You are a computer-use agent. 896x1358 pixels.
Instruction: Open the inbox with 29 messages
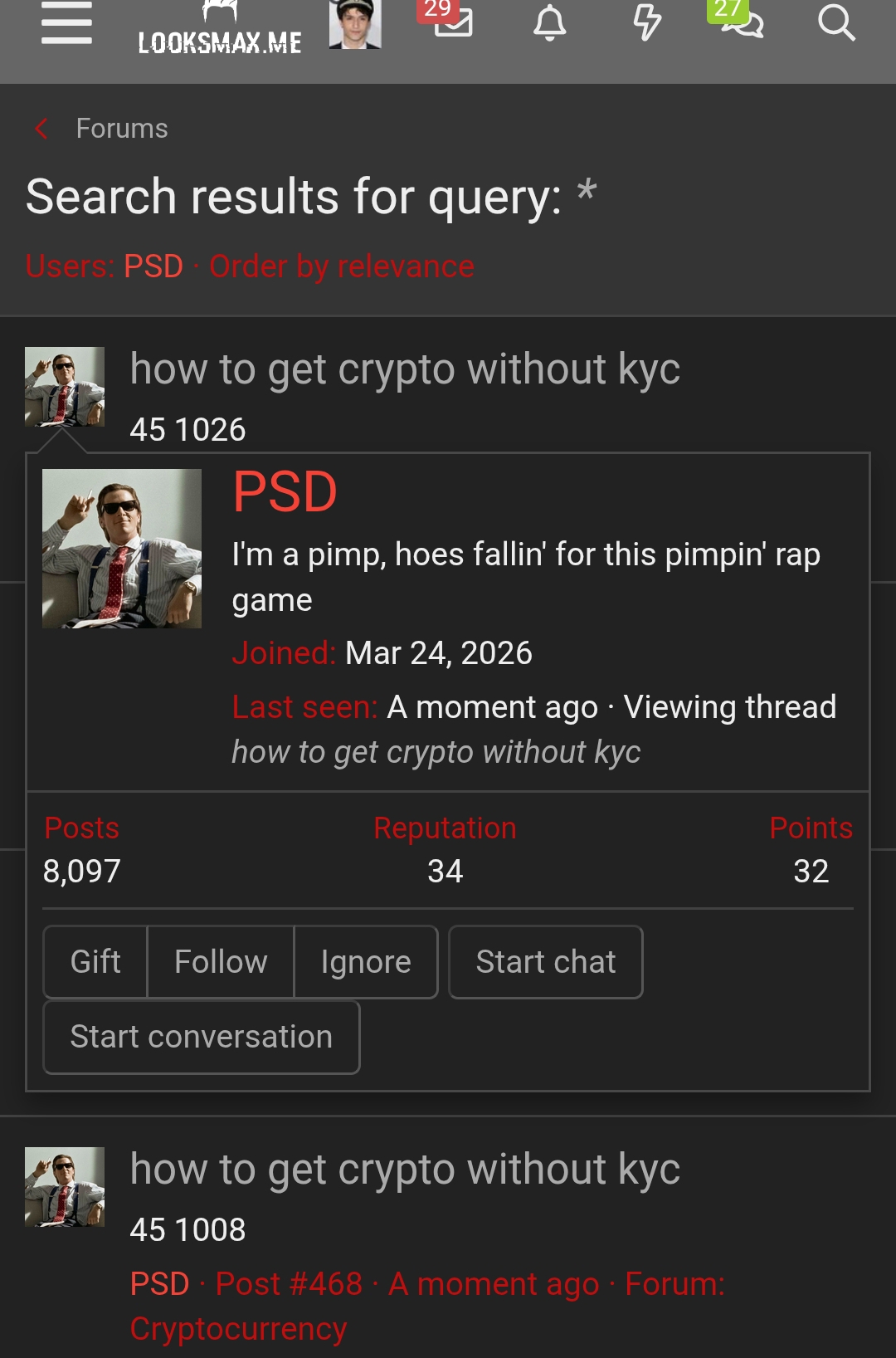click(452, 22)
